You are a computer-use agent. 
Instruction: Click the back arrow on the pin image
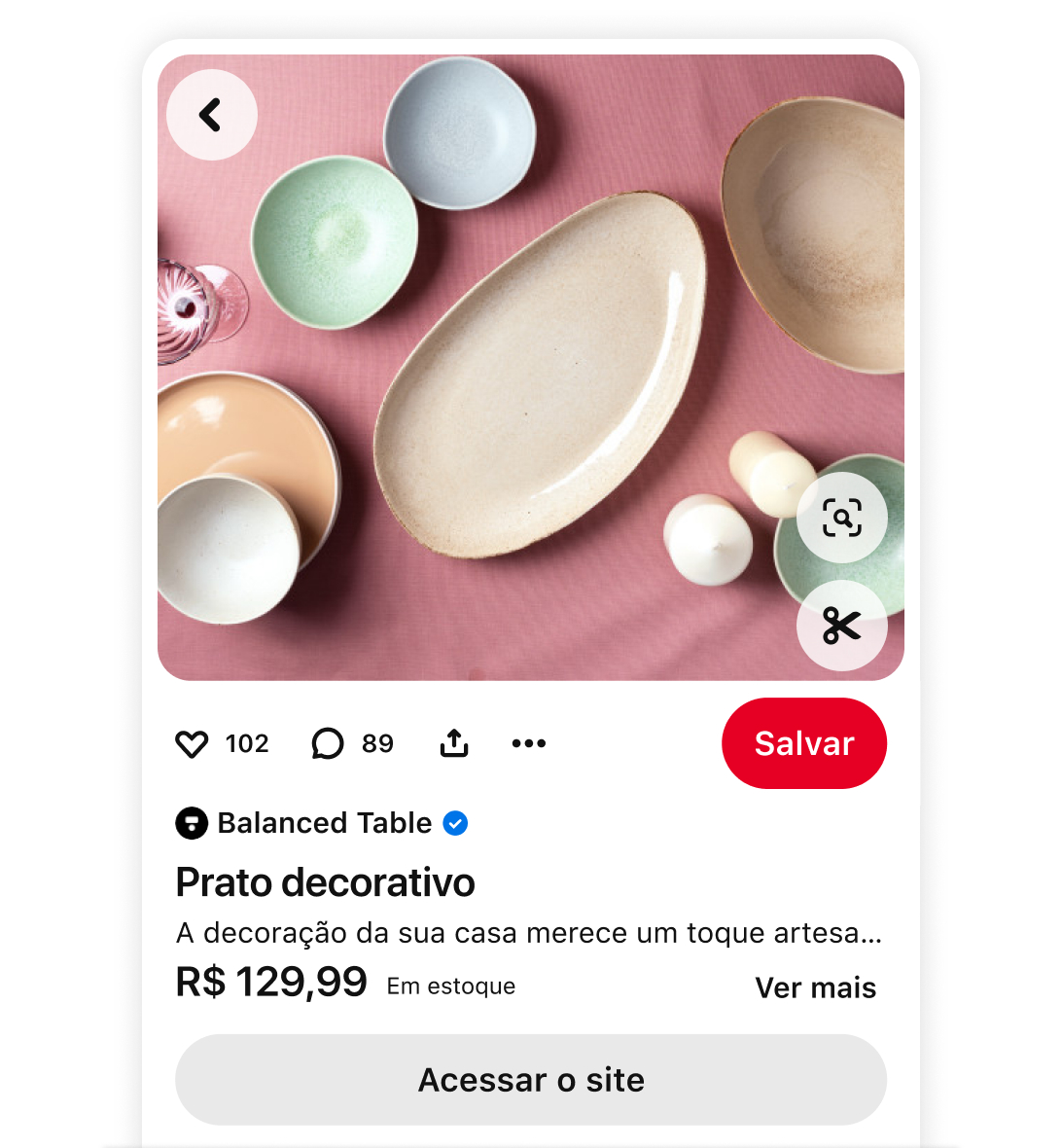point(211,114)
